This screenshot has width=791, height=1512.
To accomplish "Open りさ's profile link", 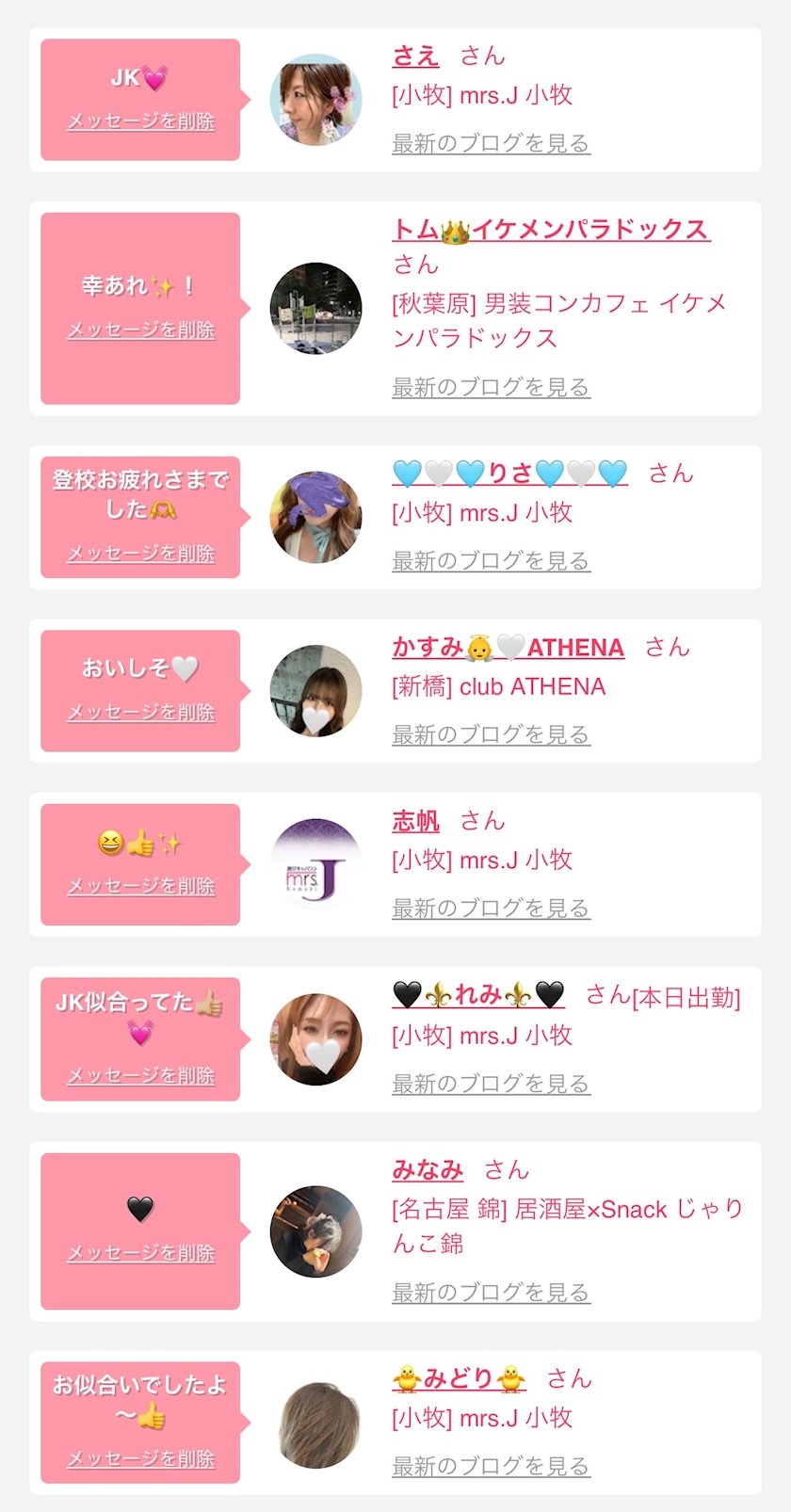I will tap(509, 474).
